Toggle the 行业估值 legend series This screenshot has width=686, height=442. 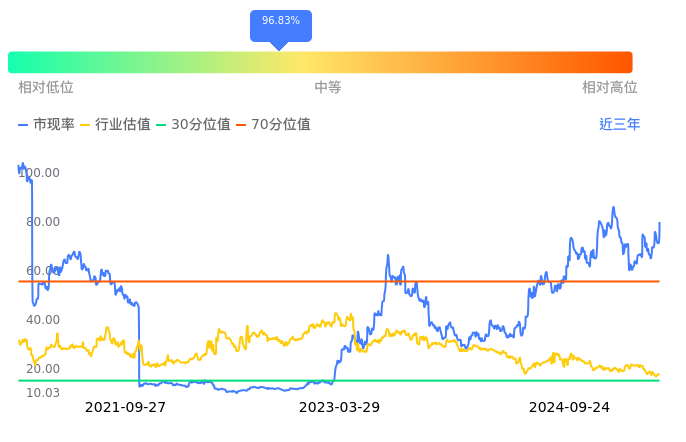point(116,124)
